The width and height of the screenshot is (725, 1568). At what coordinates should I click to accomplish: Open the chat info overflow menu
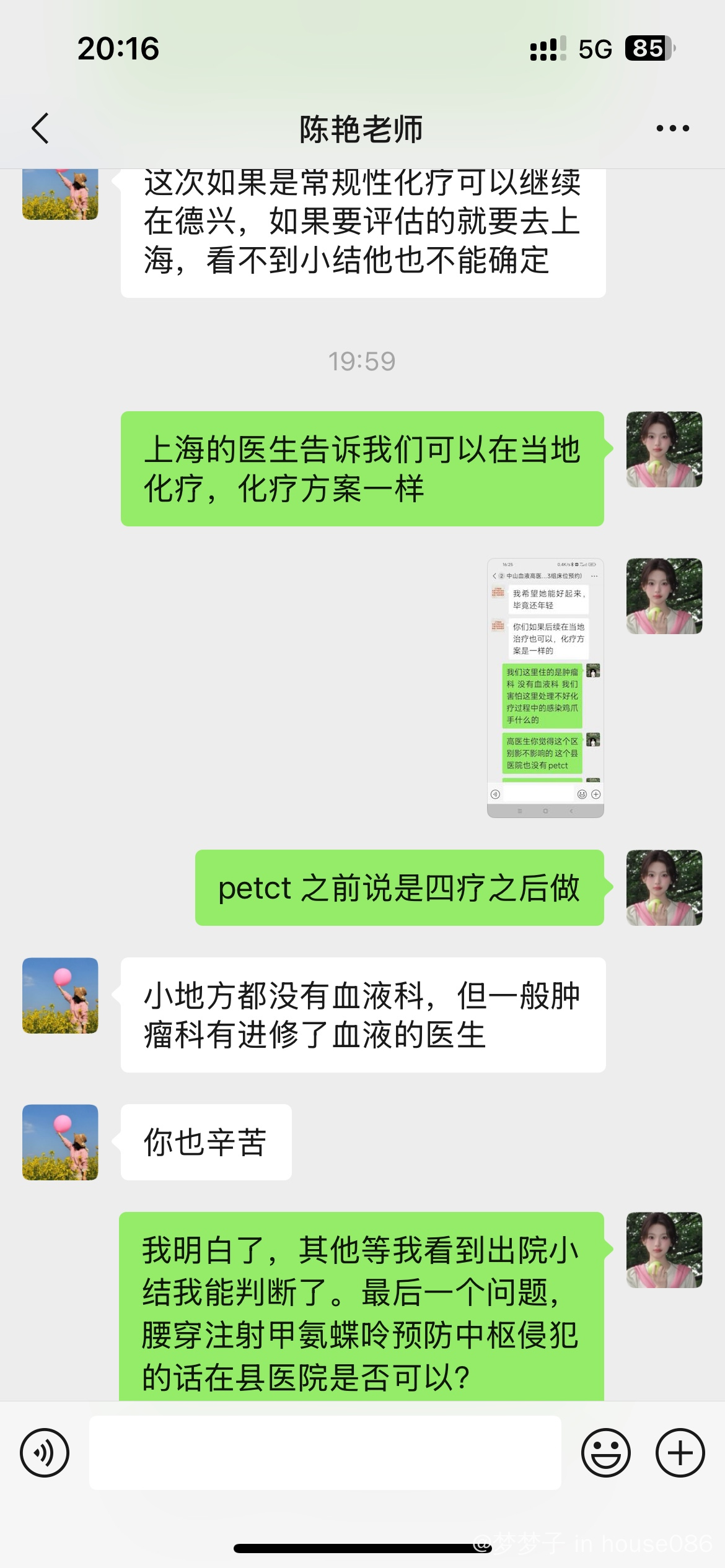pyautogui.click(x=672, y=128)
